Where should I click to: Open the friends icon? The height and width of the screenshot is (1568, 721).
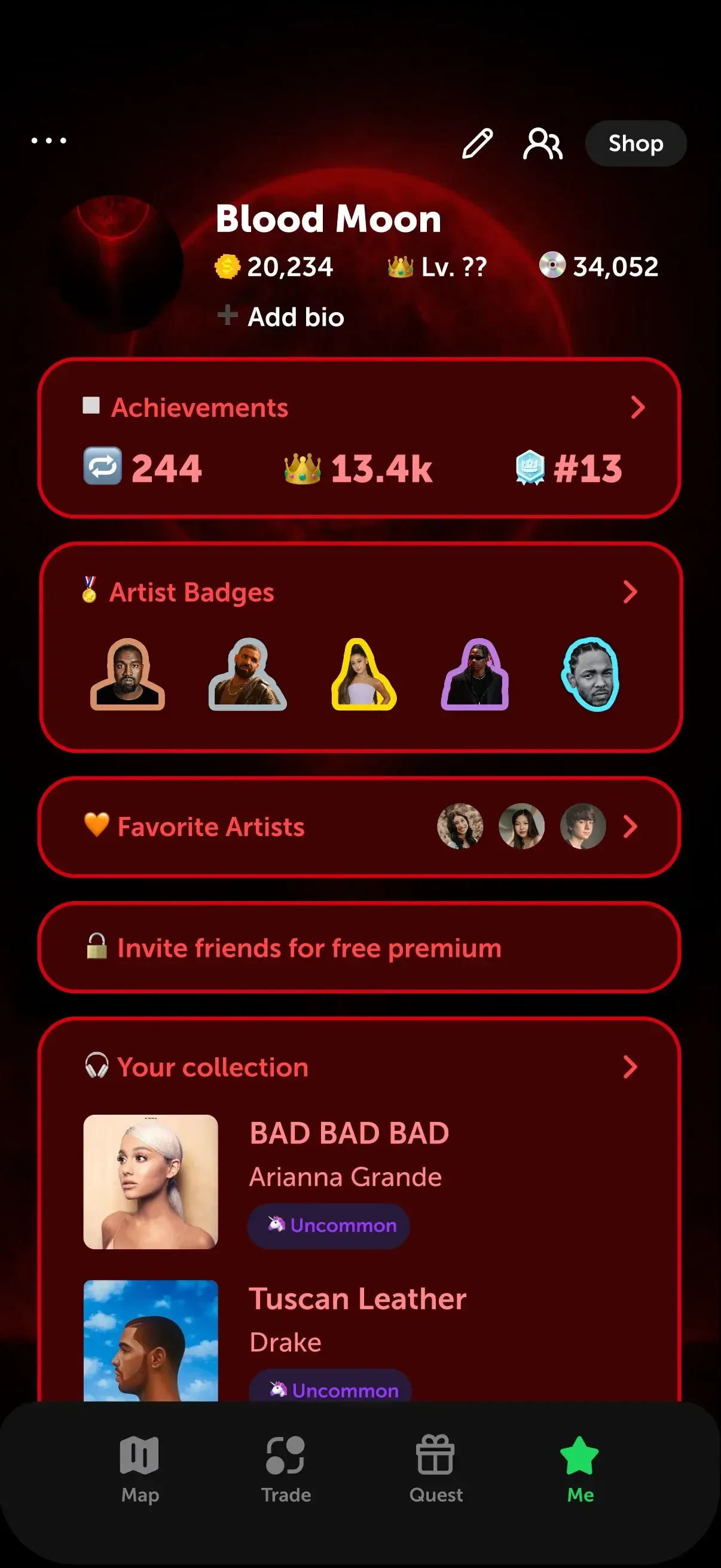(543, 144)
